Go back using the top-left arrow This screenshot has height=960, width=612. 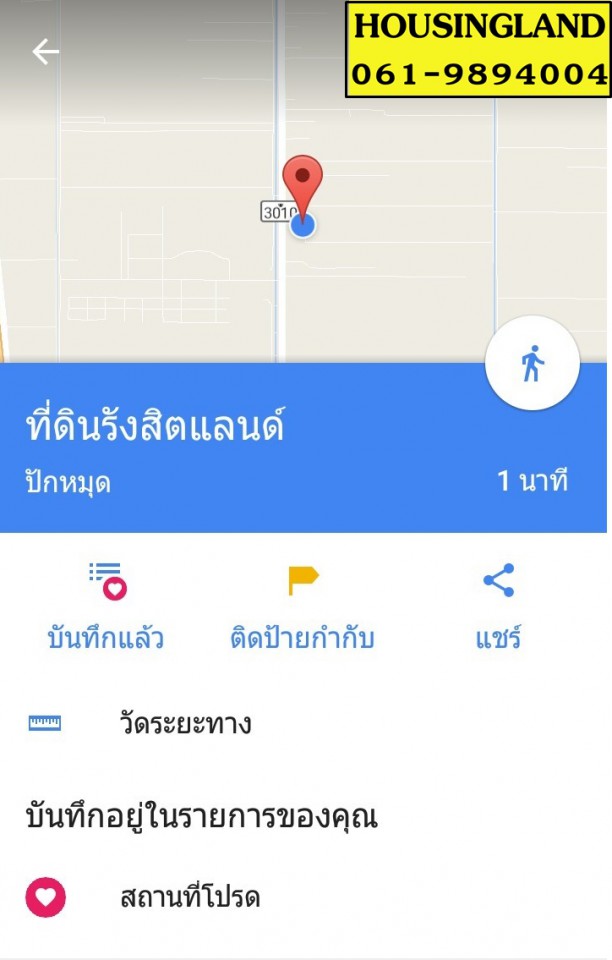point(45,52)
